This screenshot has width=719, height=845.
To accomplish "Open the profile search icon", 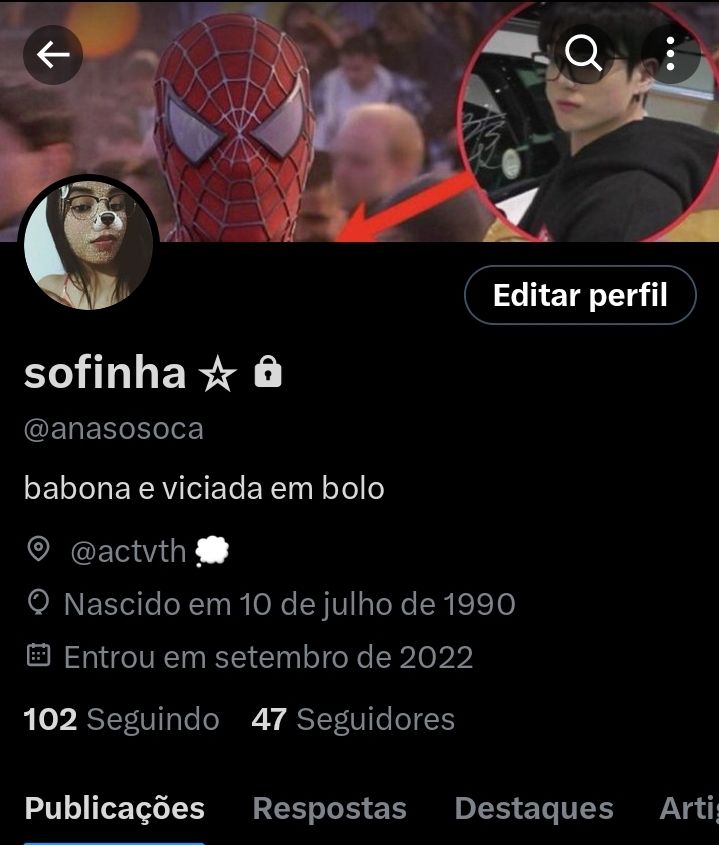I will coord(584,52).
